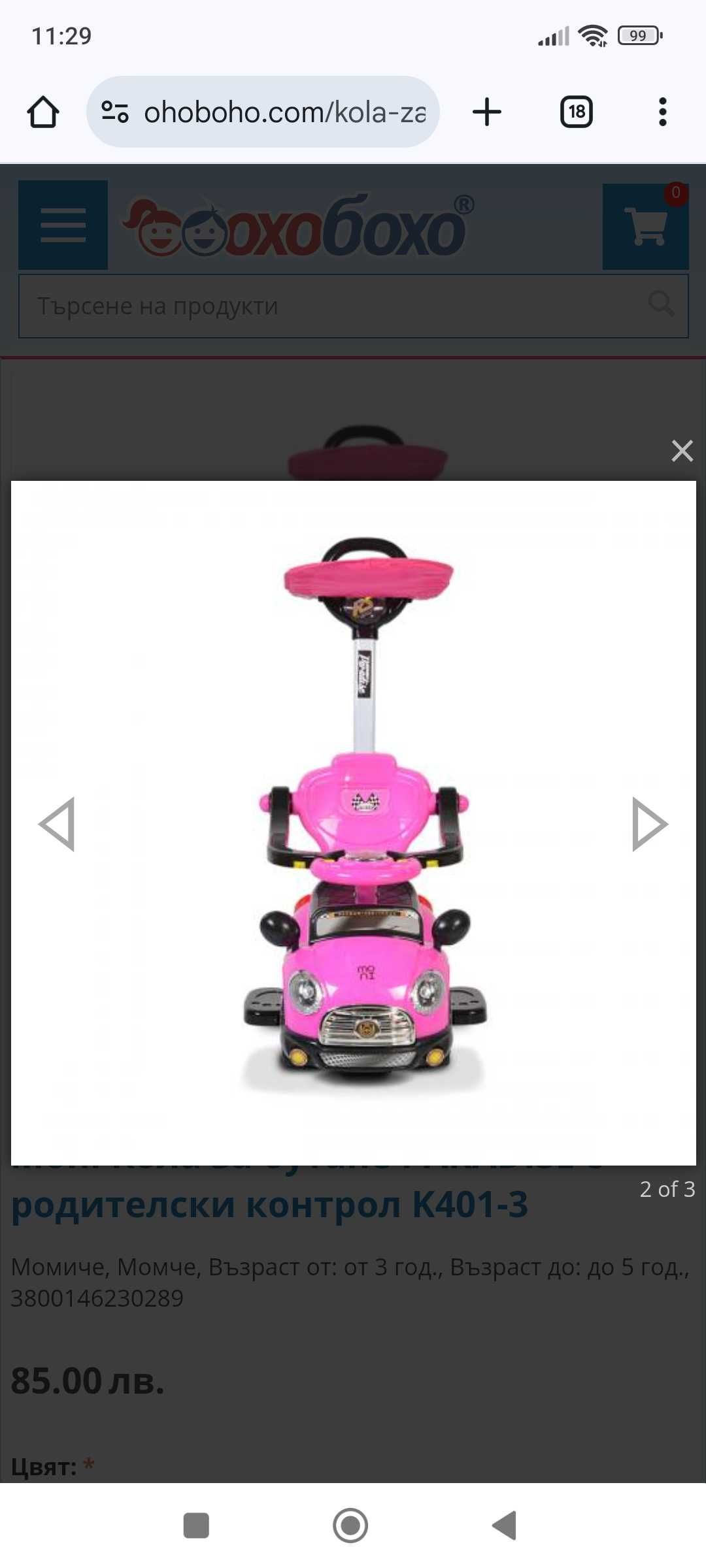Open recent apps with the square button

click(x=196, y=1526)
